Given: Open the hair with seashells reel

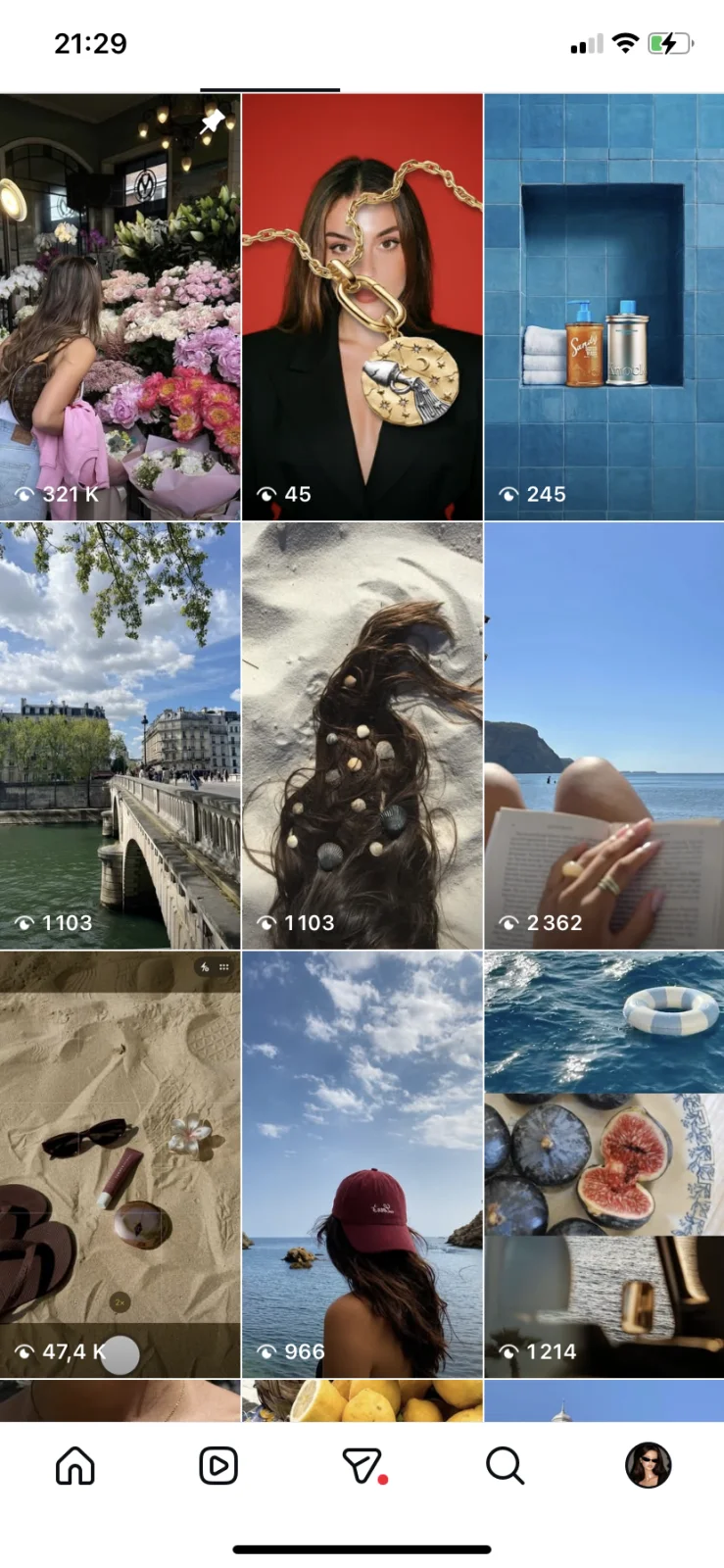Looking at the screenshot, I should click(362, 735).
